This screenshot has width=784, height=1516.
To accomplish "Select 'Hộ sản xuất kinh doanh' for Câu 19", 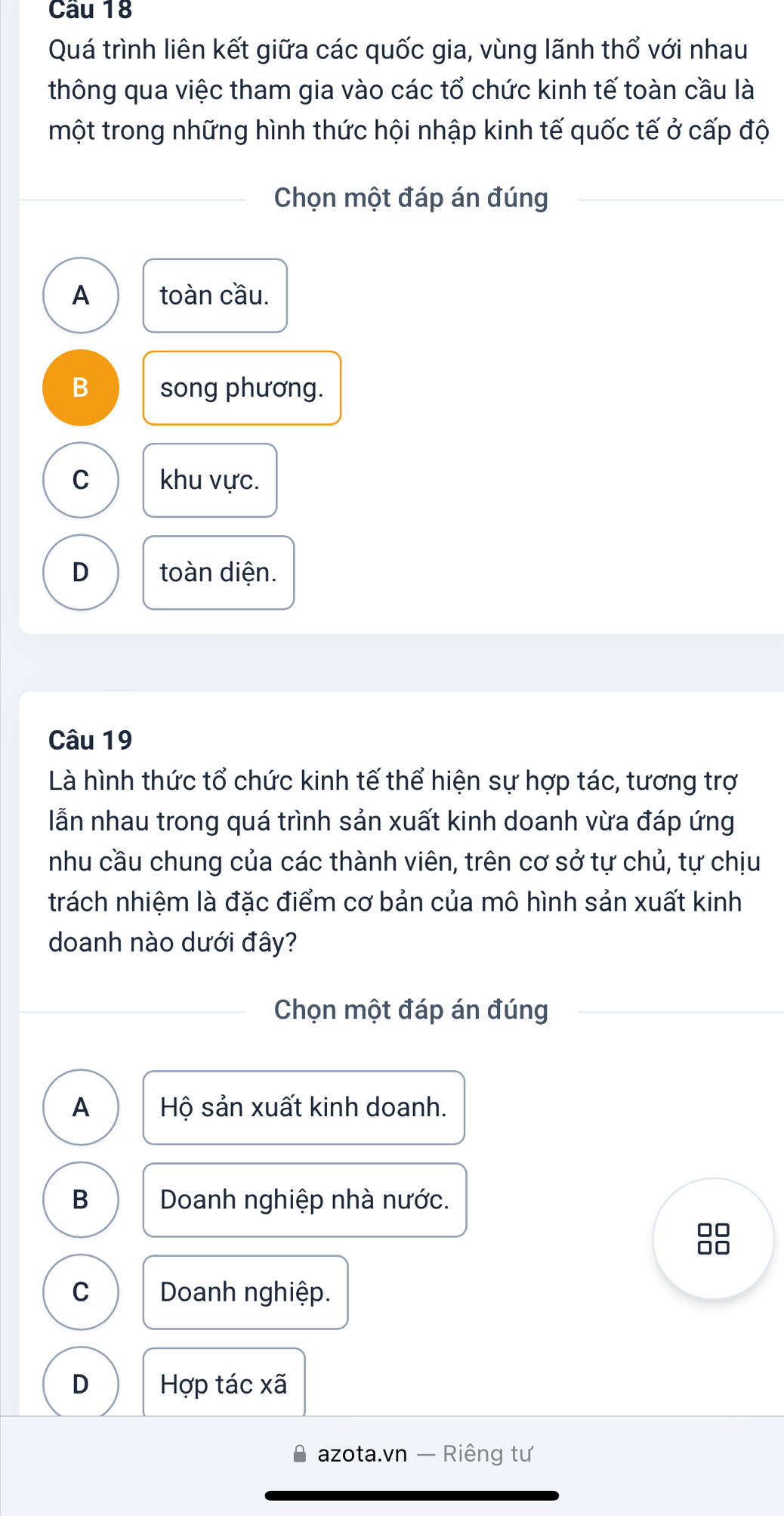I will pyautogui.click(x=81, y=1107).
